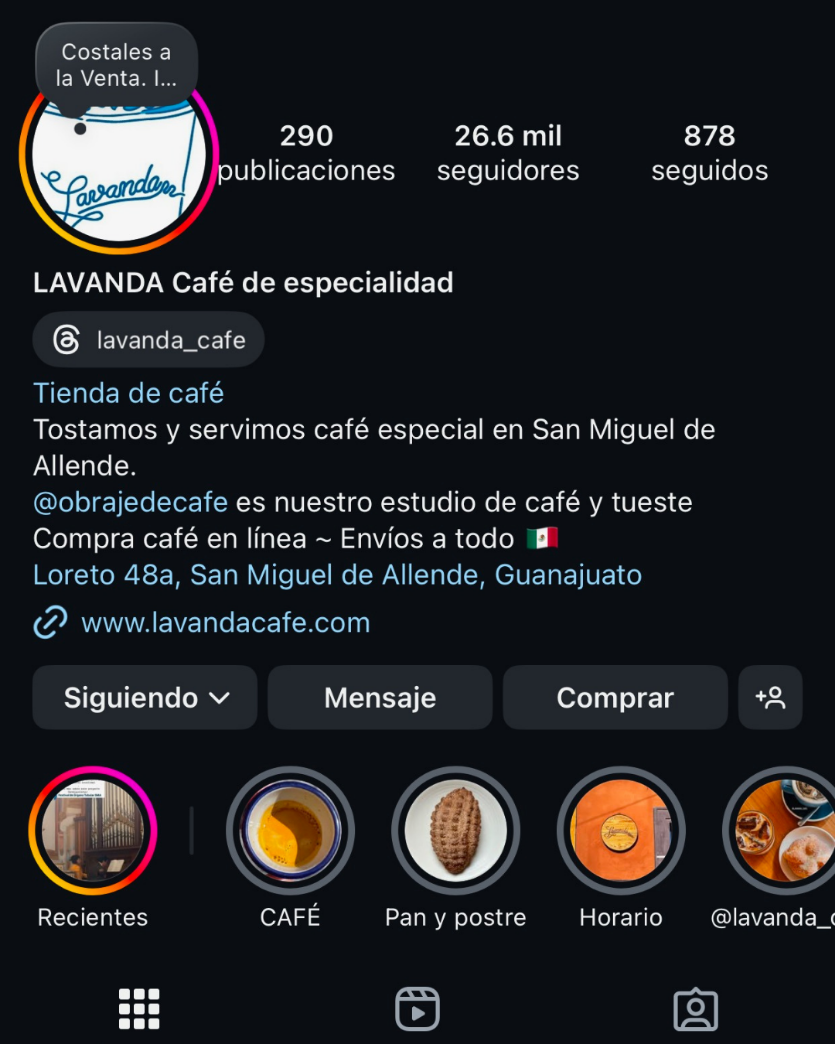
Task: Open the Costales a la Venta note
Action: point(116,65)
